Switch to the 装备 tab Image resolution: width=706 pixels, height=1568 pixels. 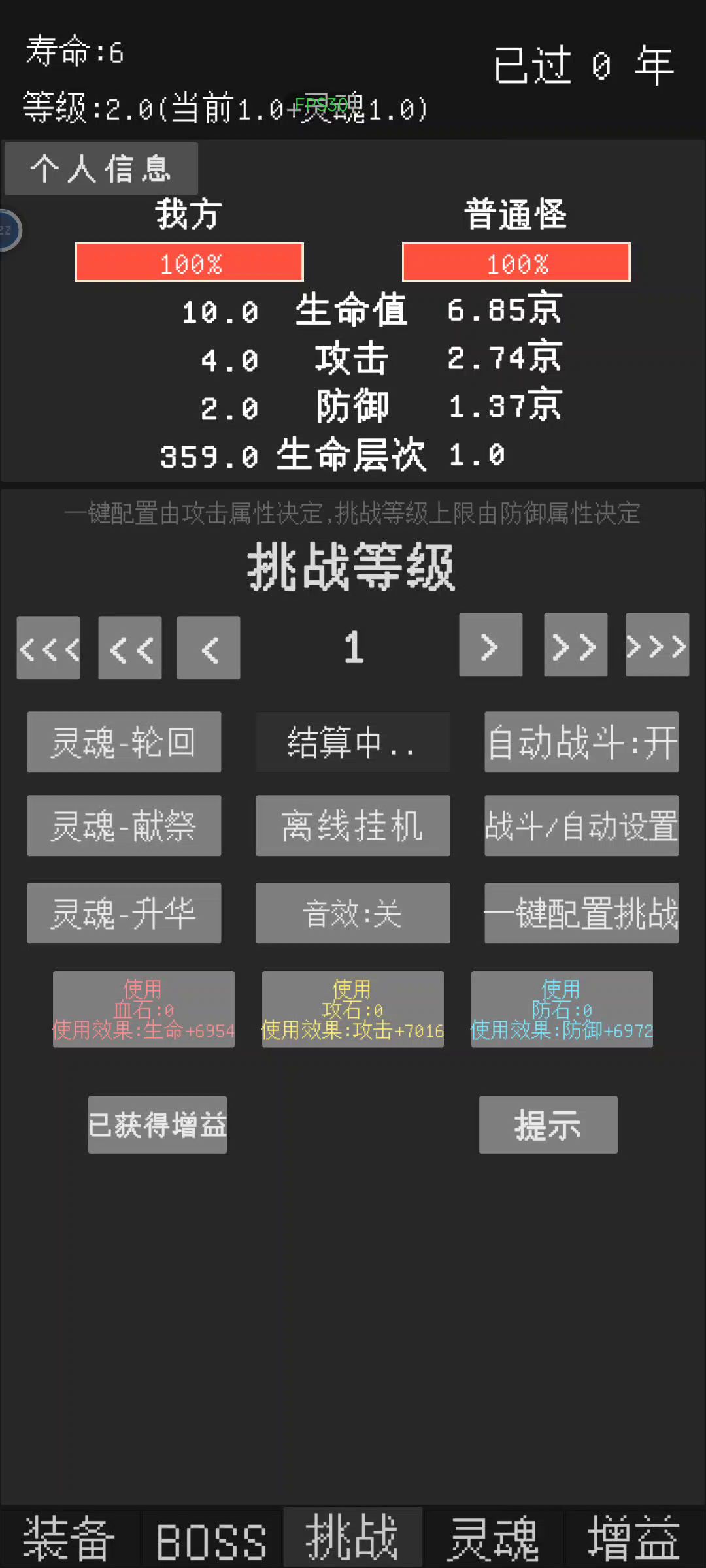tap(69, 1539)
